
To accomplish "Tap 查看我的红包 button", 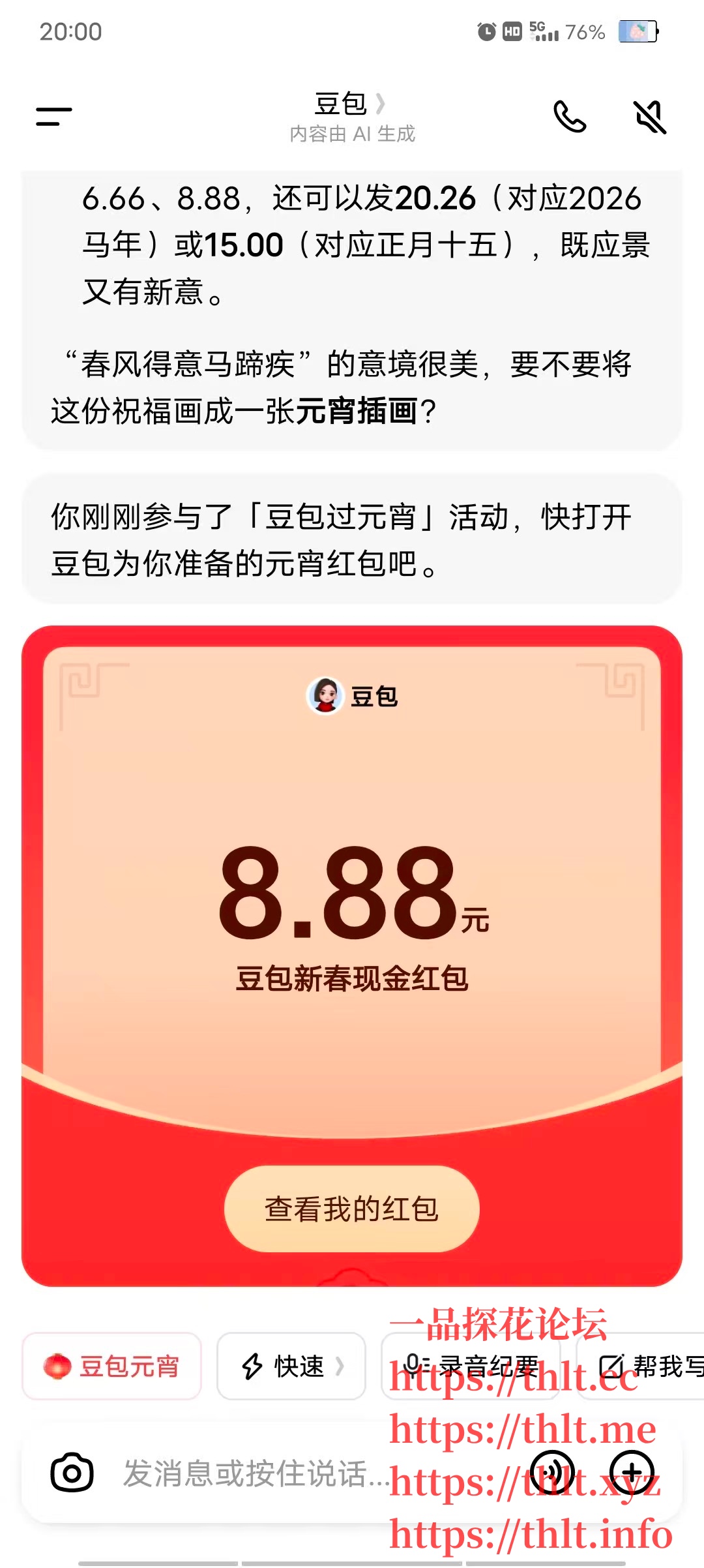I will (x=352, y=1209).
